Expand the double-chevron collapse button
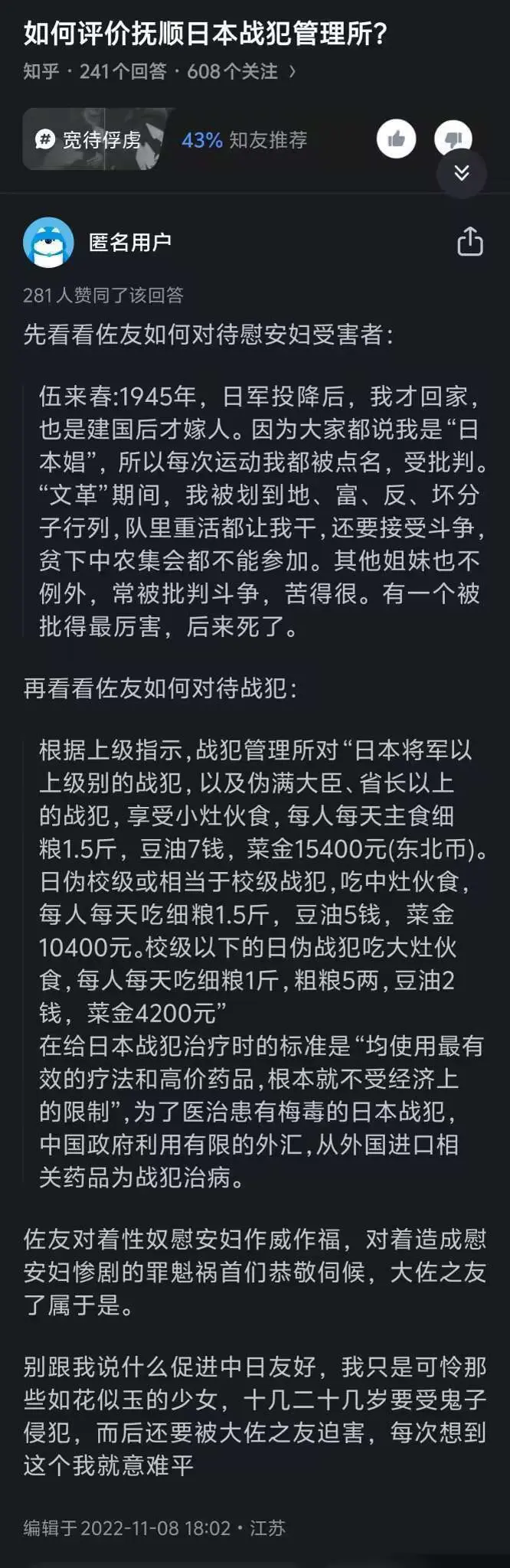Screen dimensions: 510x1568 (462, 173)
